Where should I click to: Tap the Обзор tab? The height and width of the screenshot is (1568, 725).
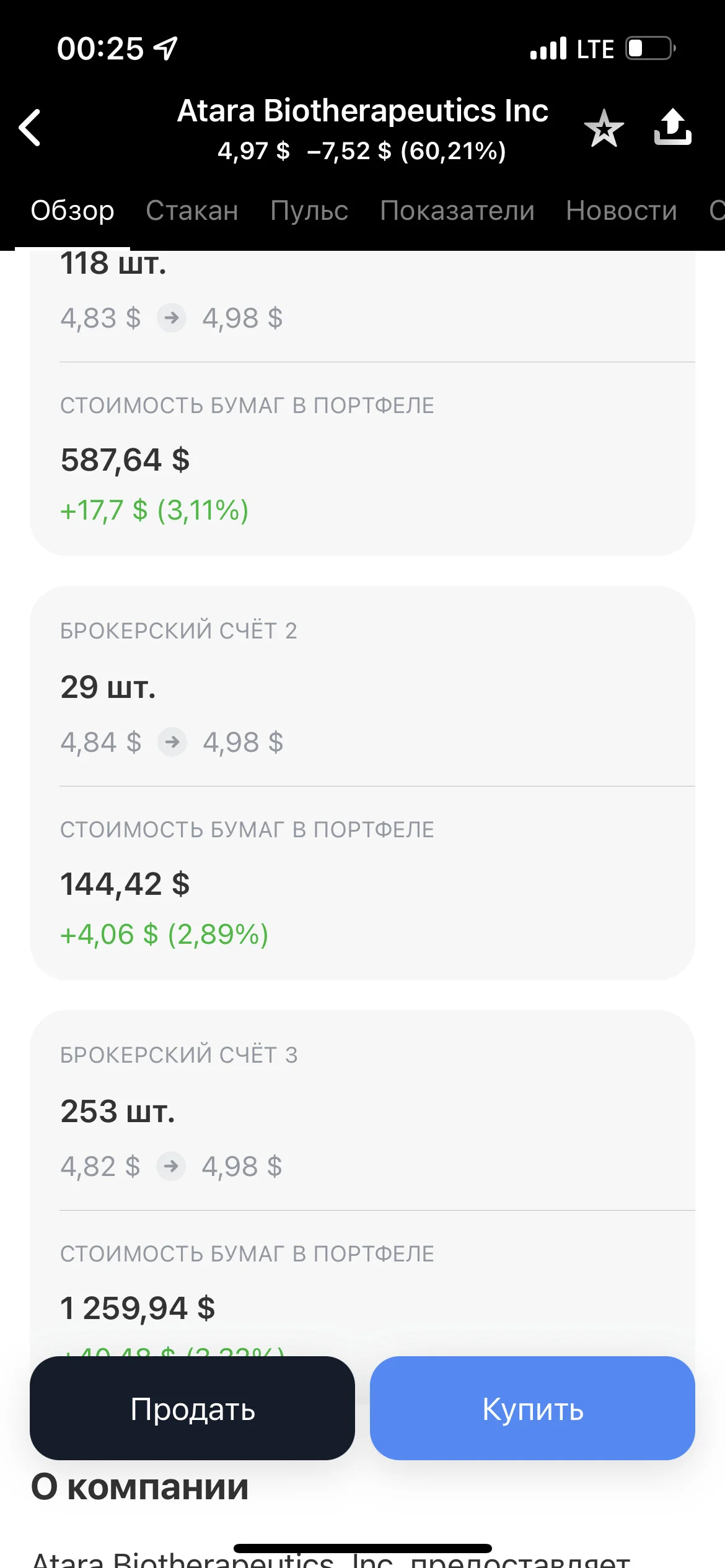[x=72, y=211]
